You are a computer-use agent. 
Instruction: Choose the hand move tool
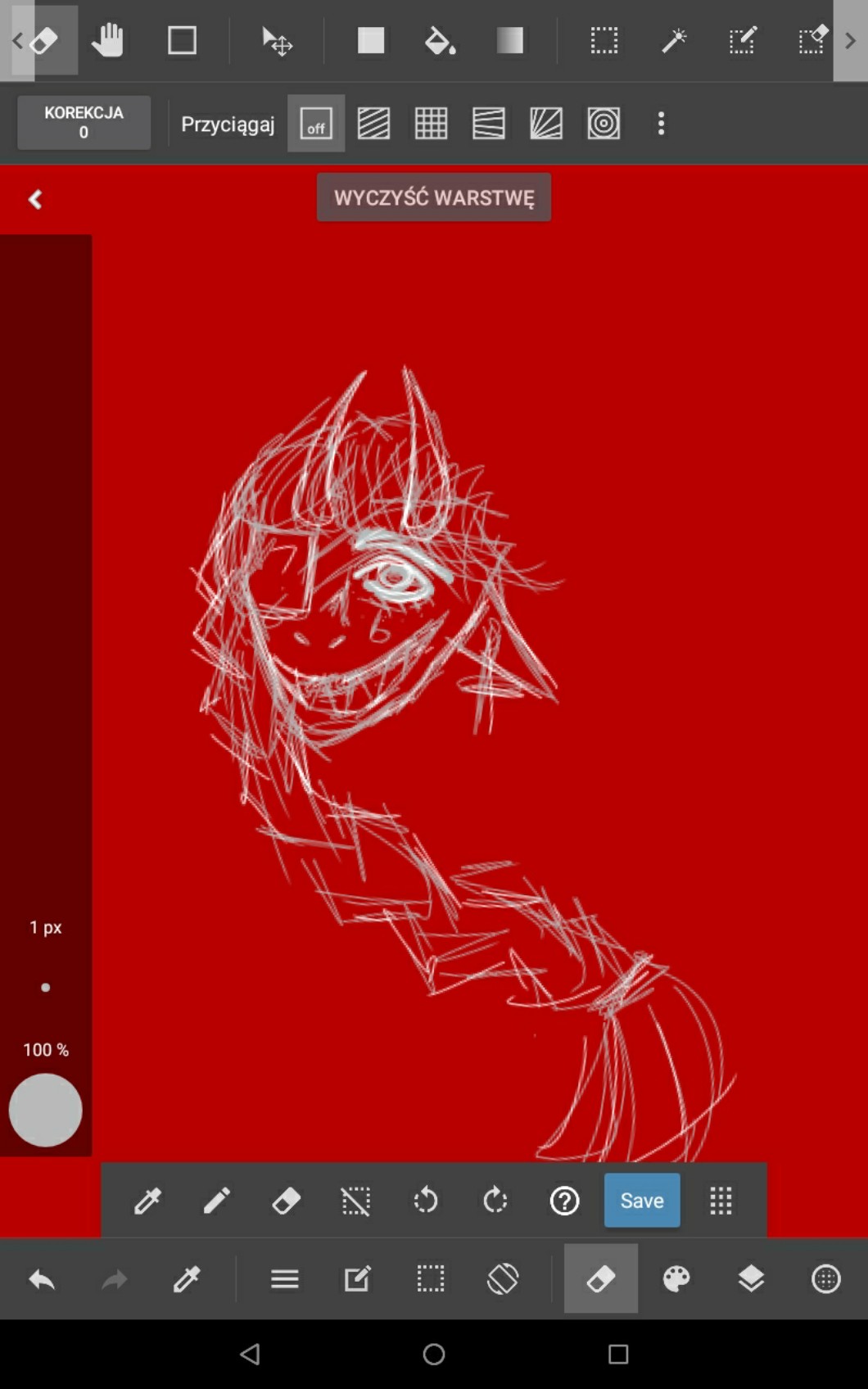[x=107, y=40]
